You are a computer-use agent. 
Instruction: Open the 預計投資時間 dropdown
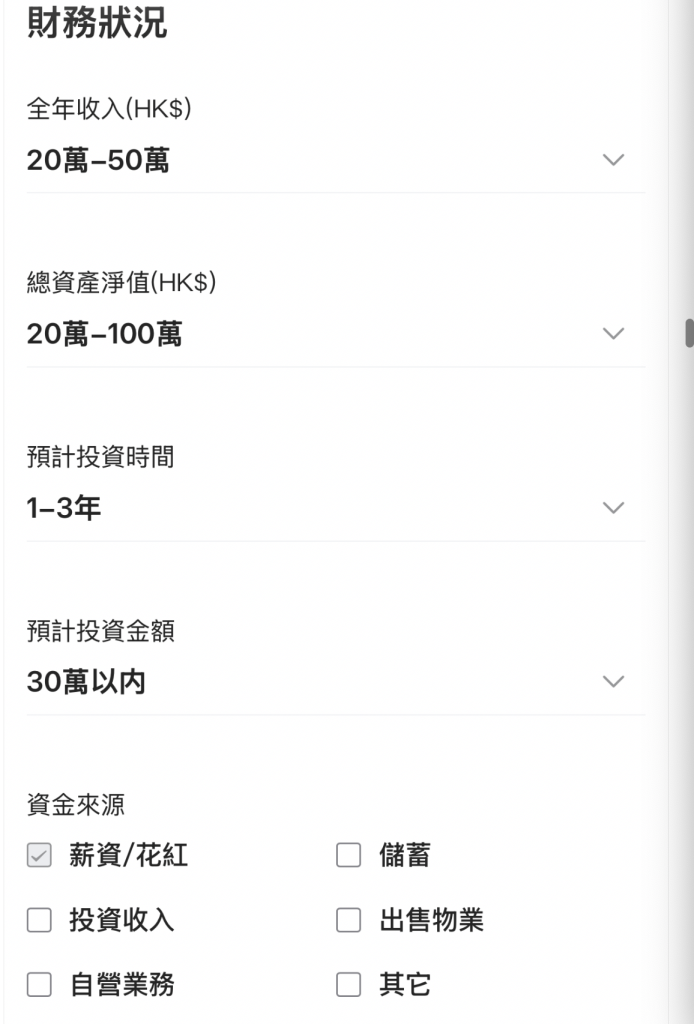335,508
